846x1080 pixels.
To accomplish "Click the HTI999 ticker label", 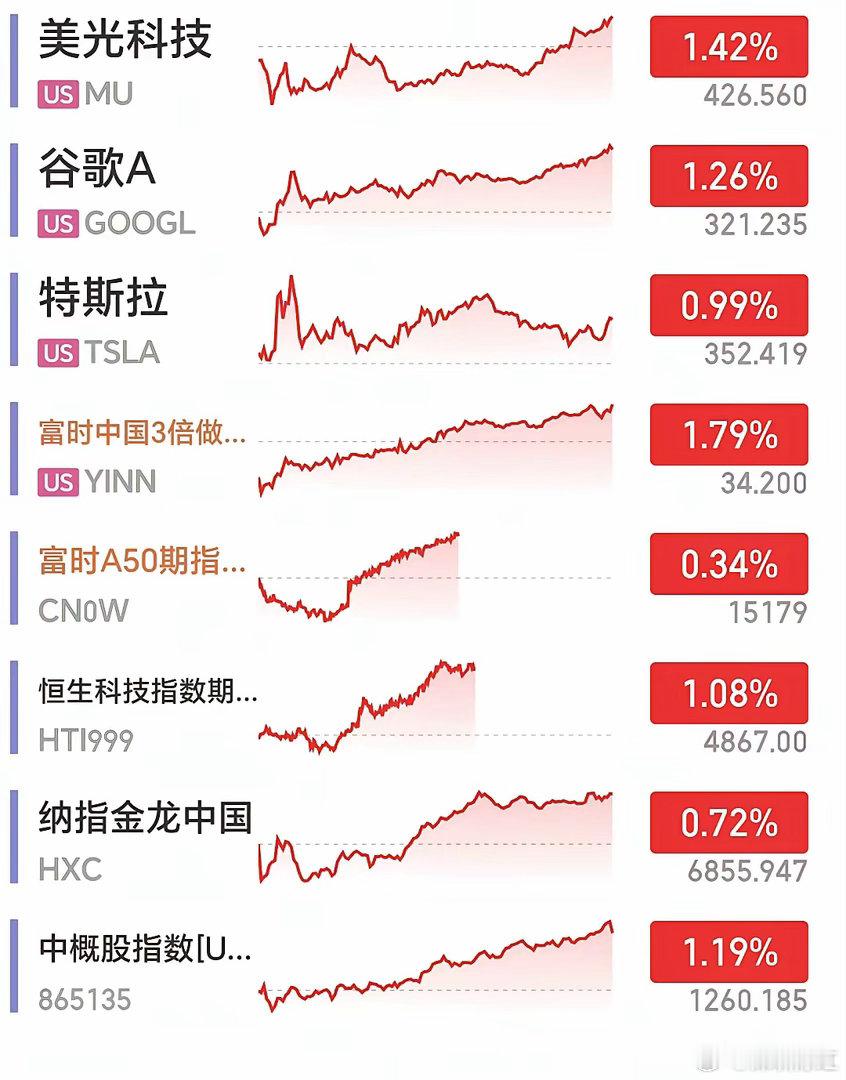I will [x=88, y=741].
